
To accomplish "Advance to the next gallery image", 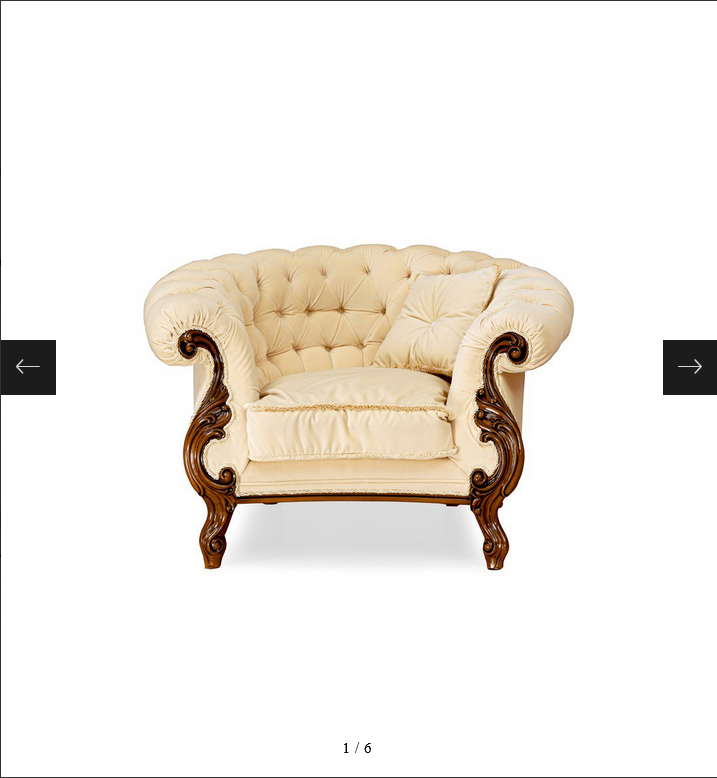I will click(x=689, y=367).
